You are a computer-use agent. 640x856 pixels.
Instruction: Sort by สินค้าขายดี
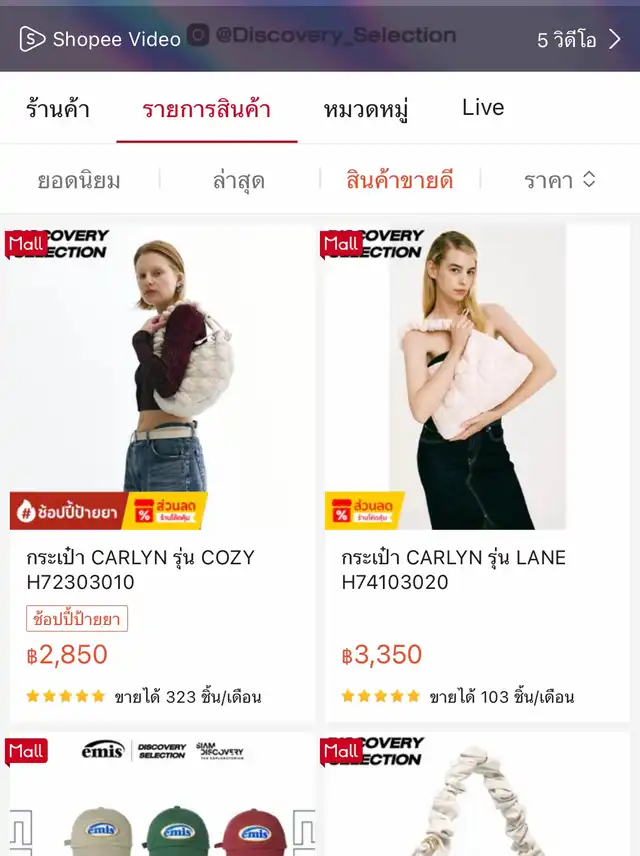[x=399, y=181]
